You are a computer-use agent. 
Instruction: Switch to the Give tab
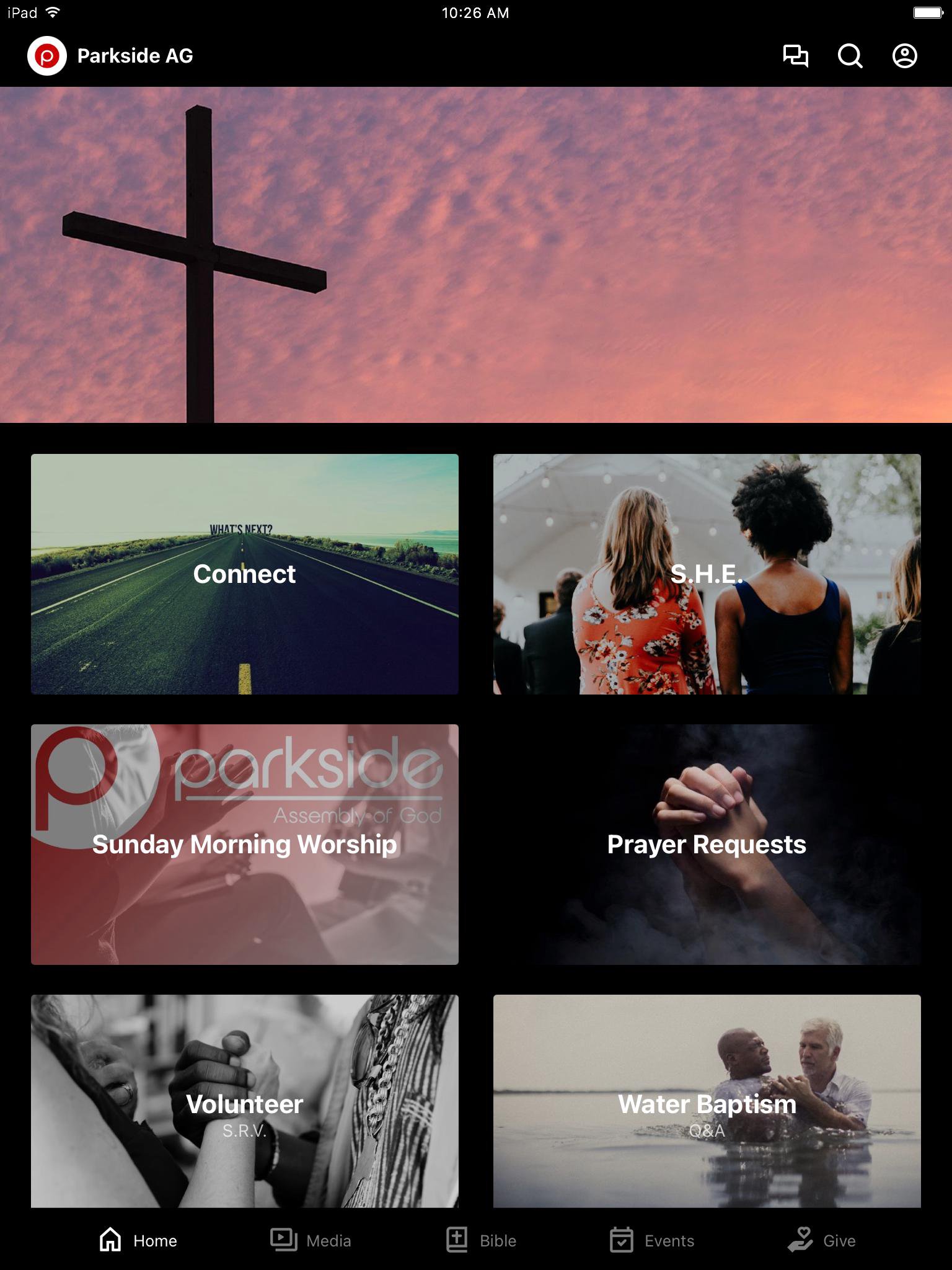822,1240
